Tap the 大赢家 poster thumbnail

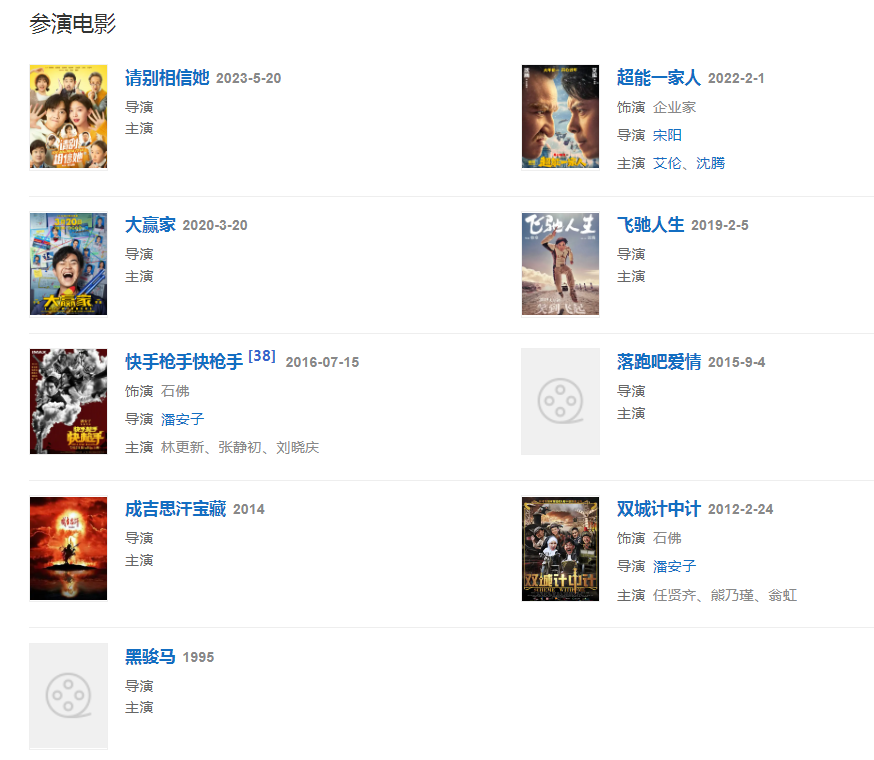pos(68,264)
